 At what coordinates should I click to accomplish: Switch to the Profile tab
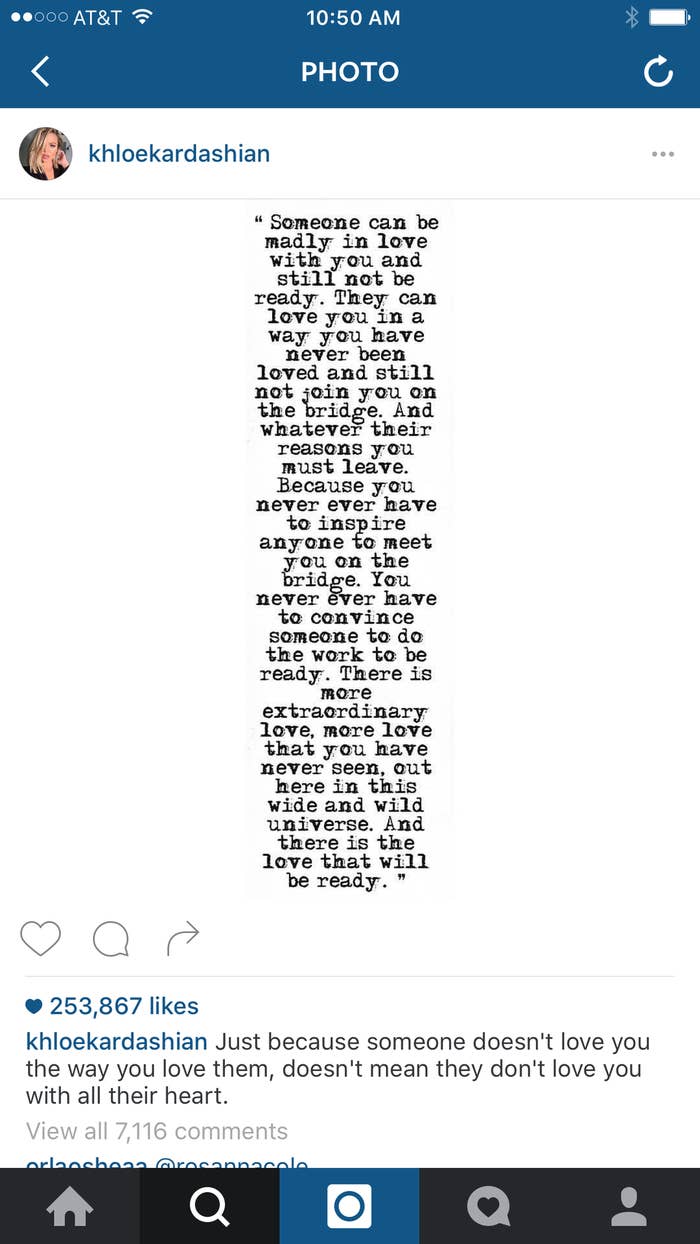click(x=629, y=1207)
